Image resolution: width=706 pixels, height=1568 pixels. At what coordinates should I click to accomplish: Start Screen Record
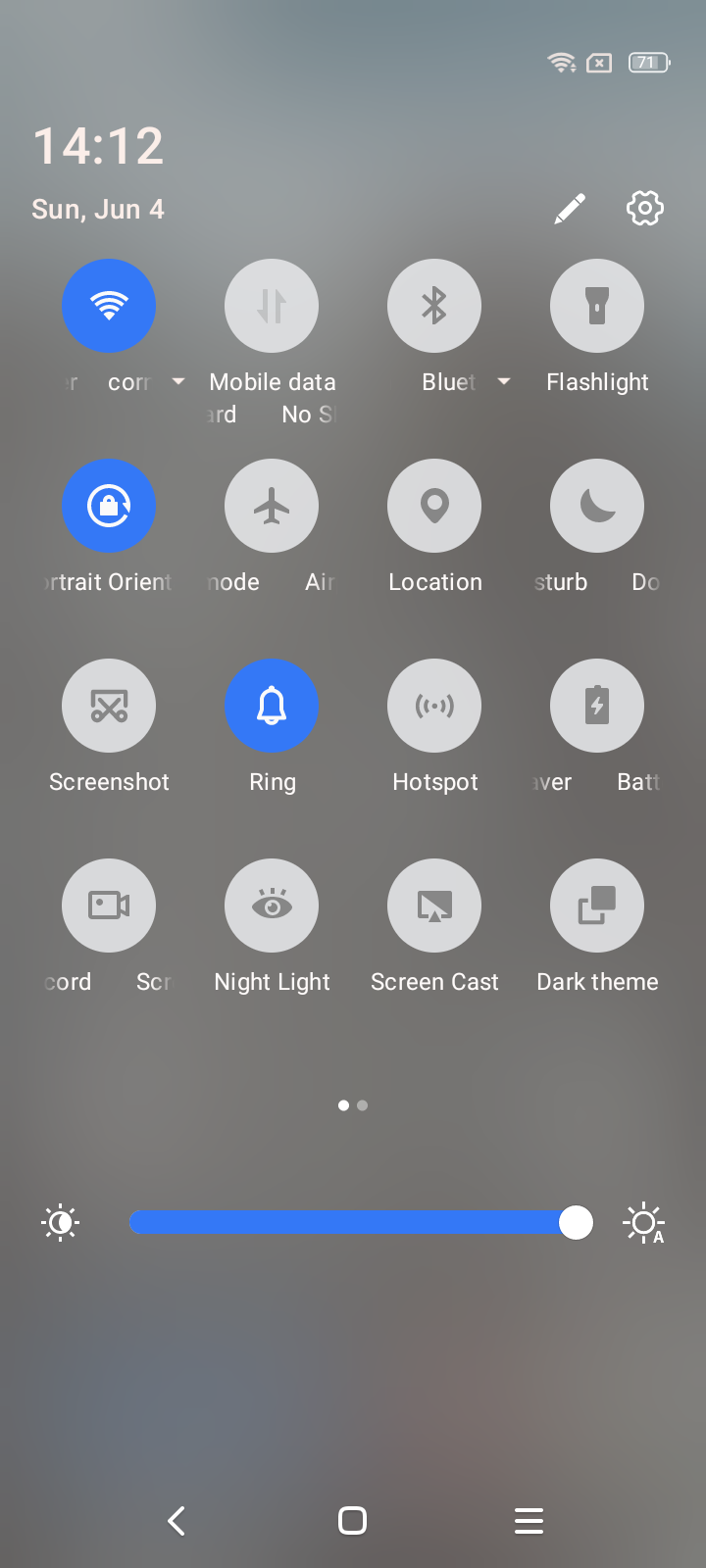(109, 906)
